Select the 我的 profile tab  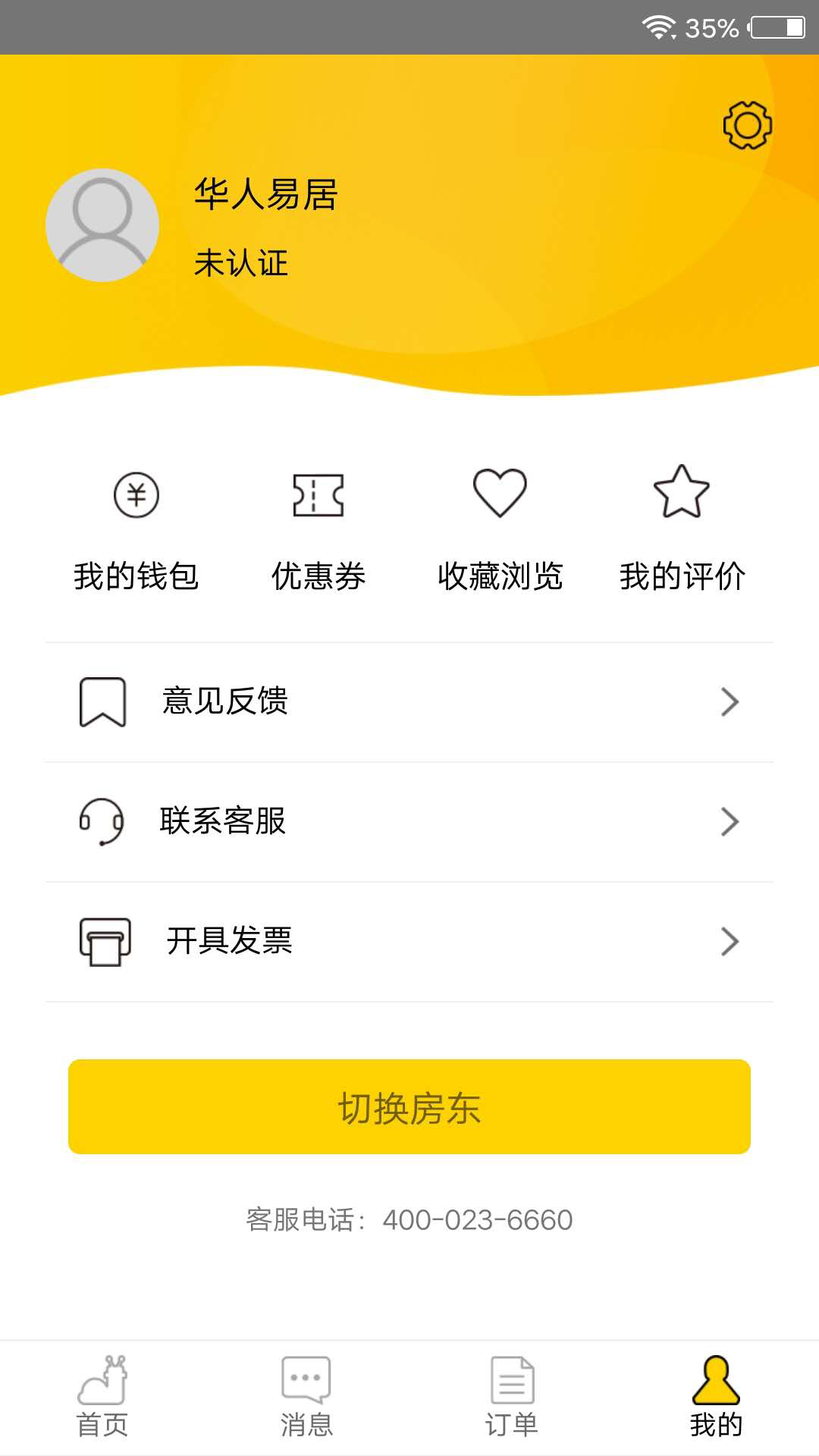716,1395
